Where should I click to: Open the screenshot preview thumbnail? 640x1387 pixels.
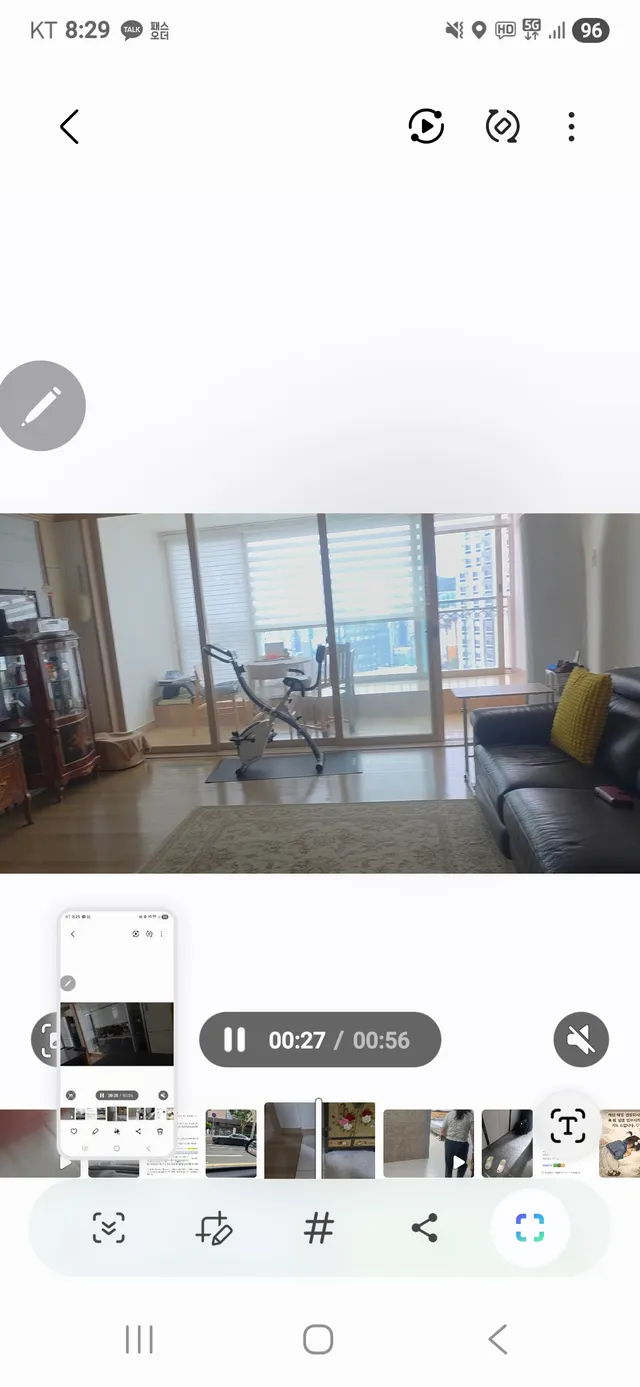pyautogui.click(x=116, y=1033)
